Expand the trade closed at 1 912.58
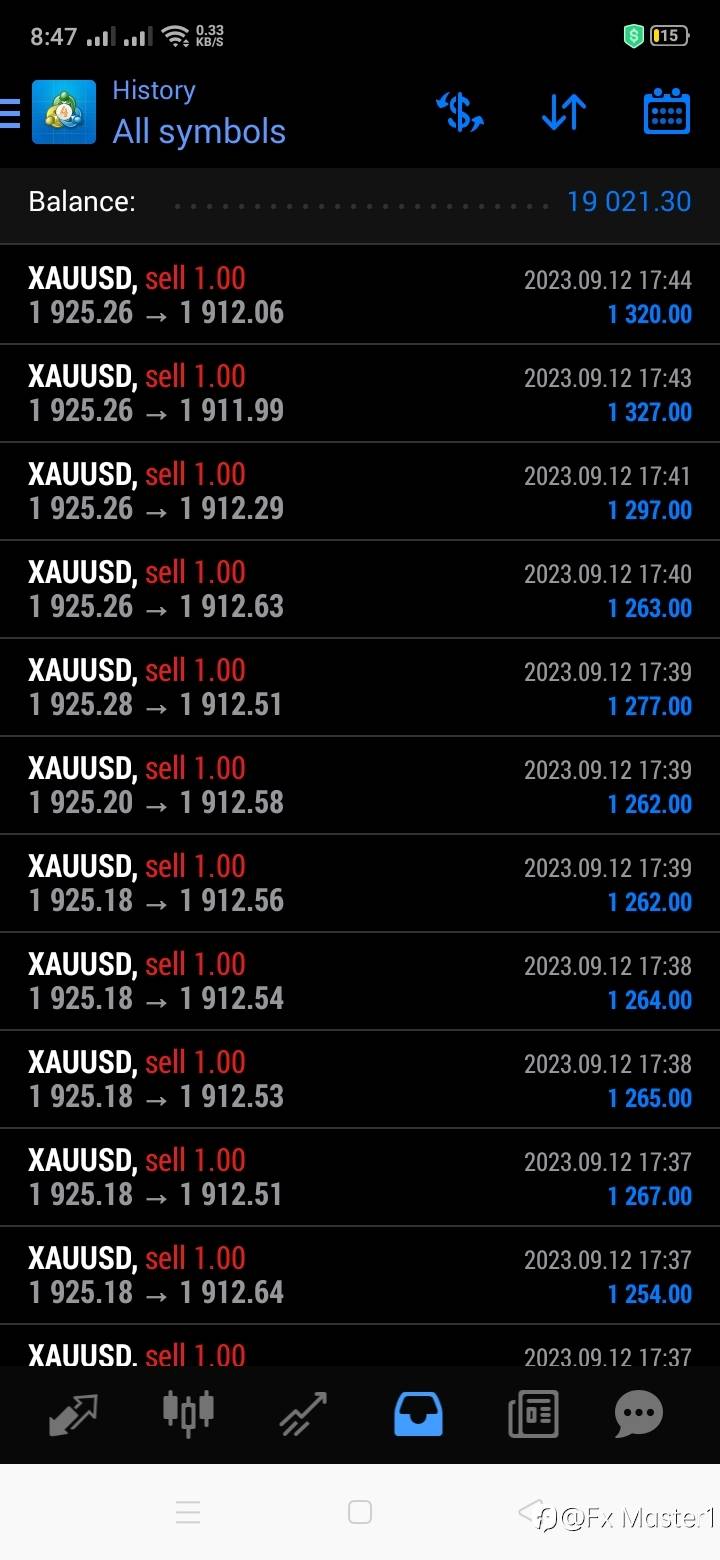 (x=360, y=786)
